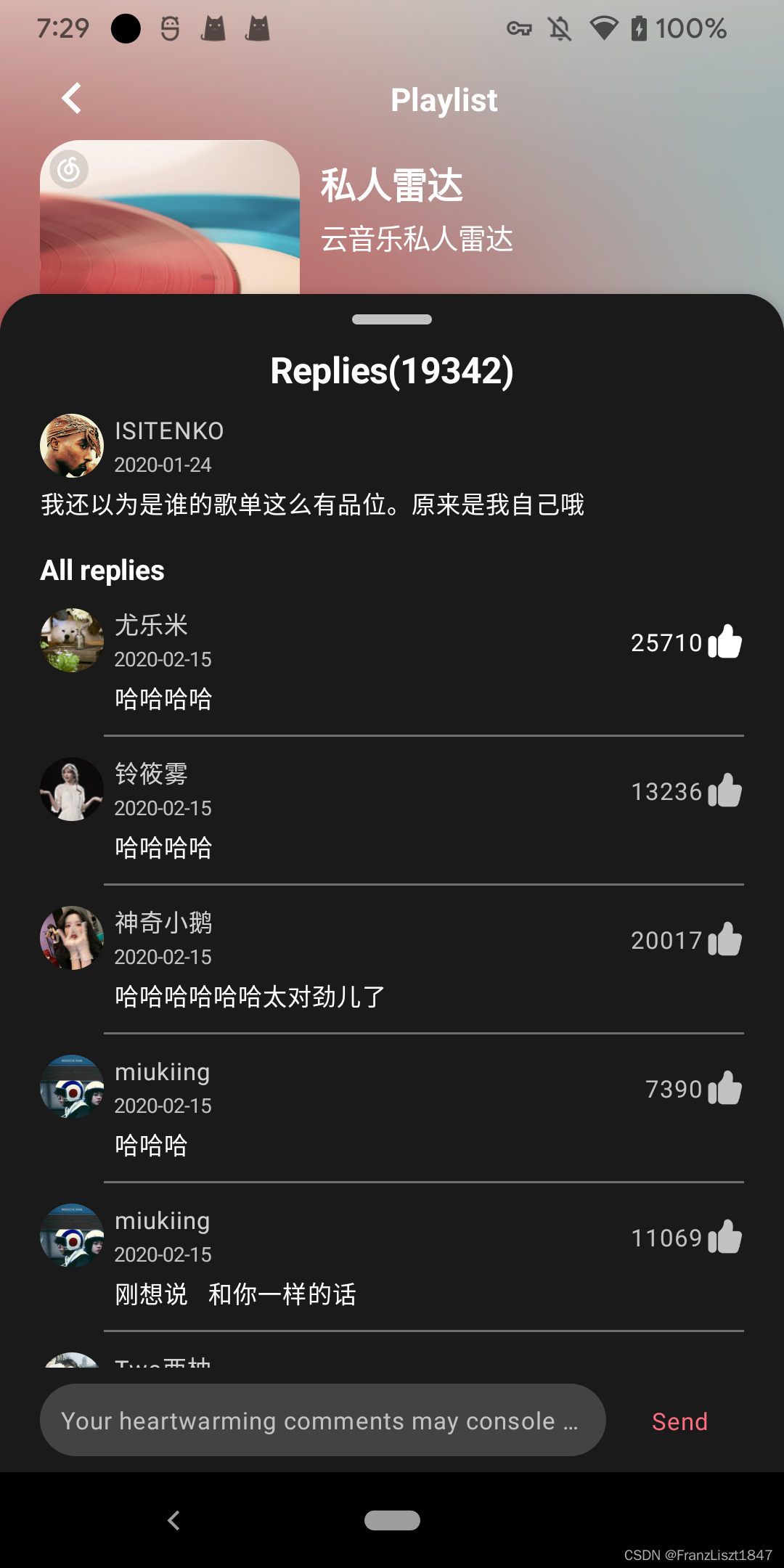Like 神奇小鹅's reply
This screenshot has height=1568, width=784.
tap(724, 939)
